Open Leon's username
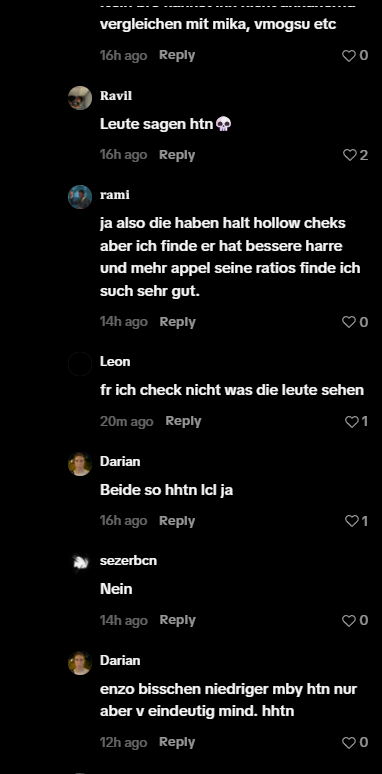 (x=115, y=361)
